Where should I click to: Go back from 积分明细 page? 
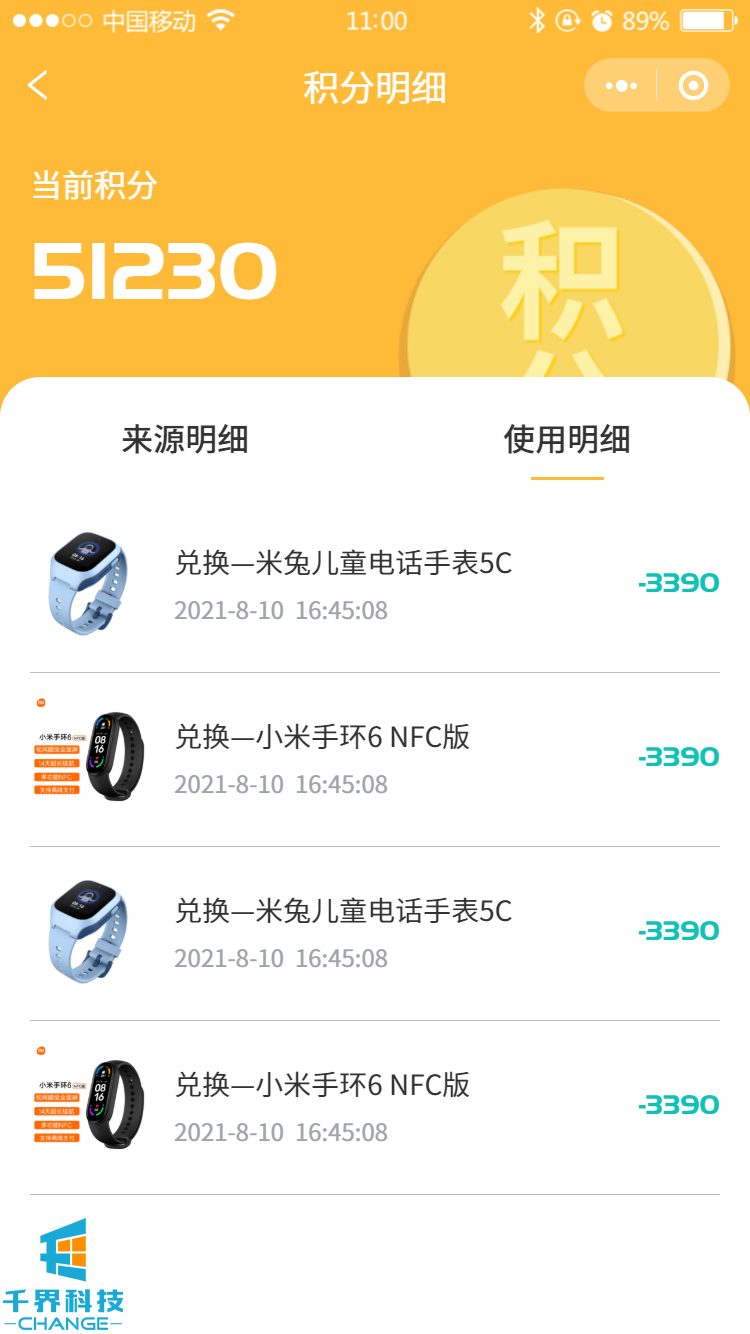[x=38, y=86]
